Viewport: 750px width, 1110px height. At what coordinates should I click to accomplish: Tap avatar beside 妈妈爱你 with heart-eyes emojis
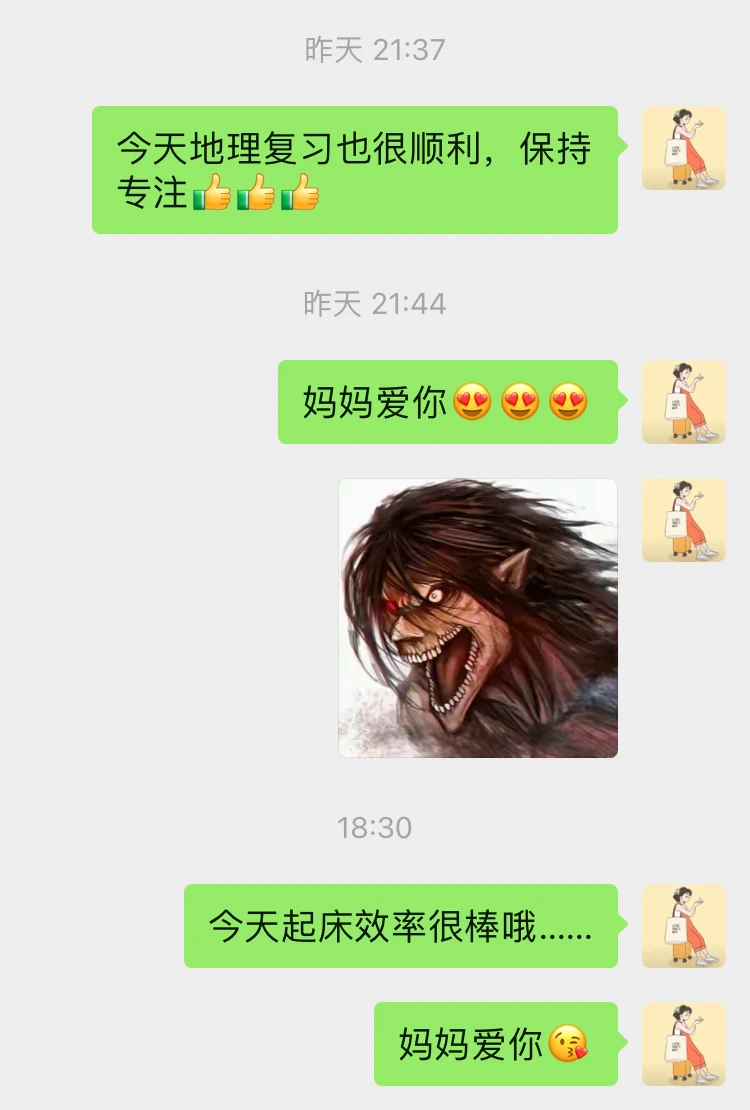pos(683,402)
